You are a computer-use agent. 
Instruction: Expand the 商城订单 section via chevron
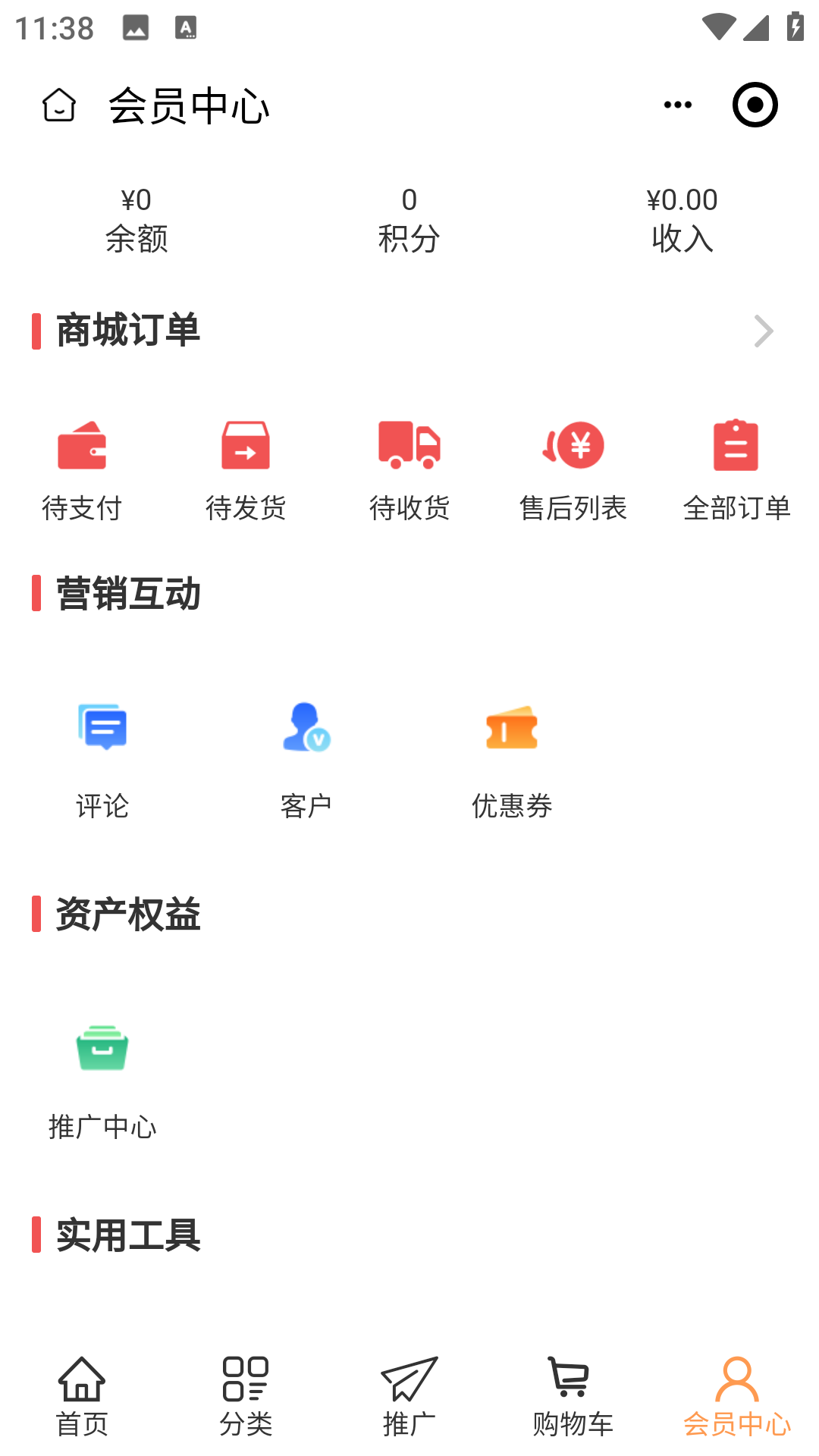point(765,331)
